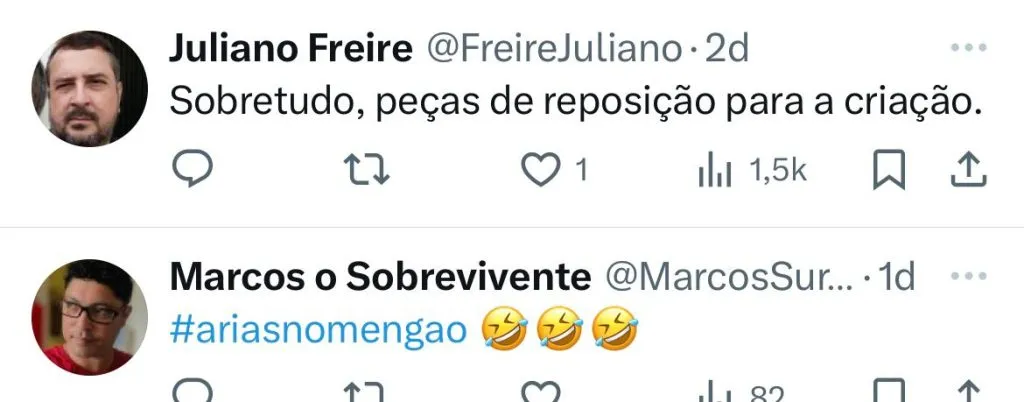Open Juliano Freire's profile picture

(90, 89)
